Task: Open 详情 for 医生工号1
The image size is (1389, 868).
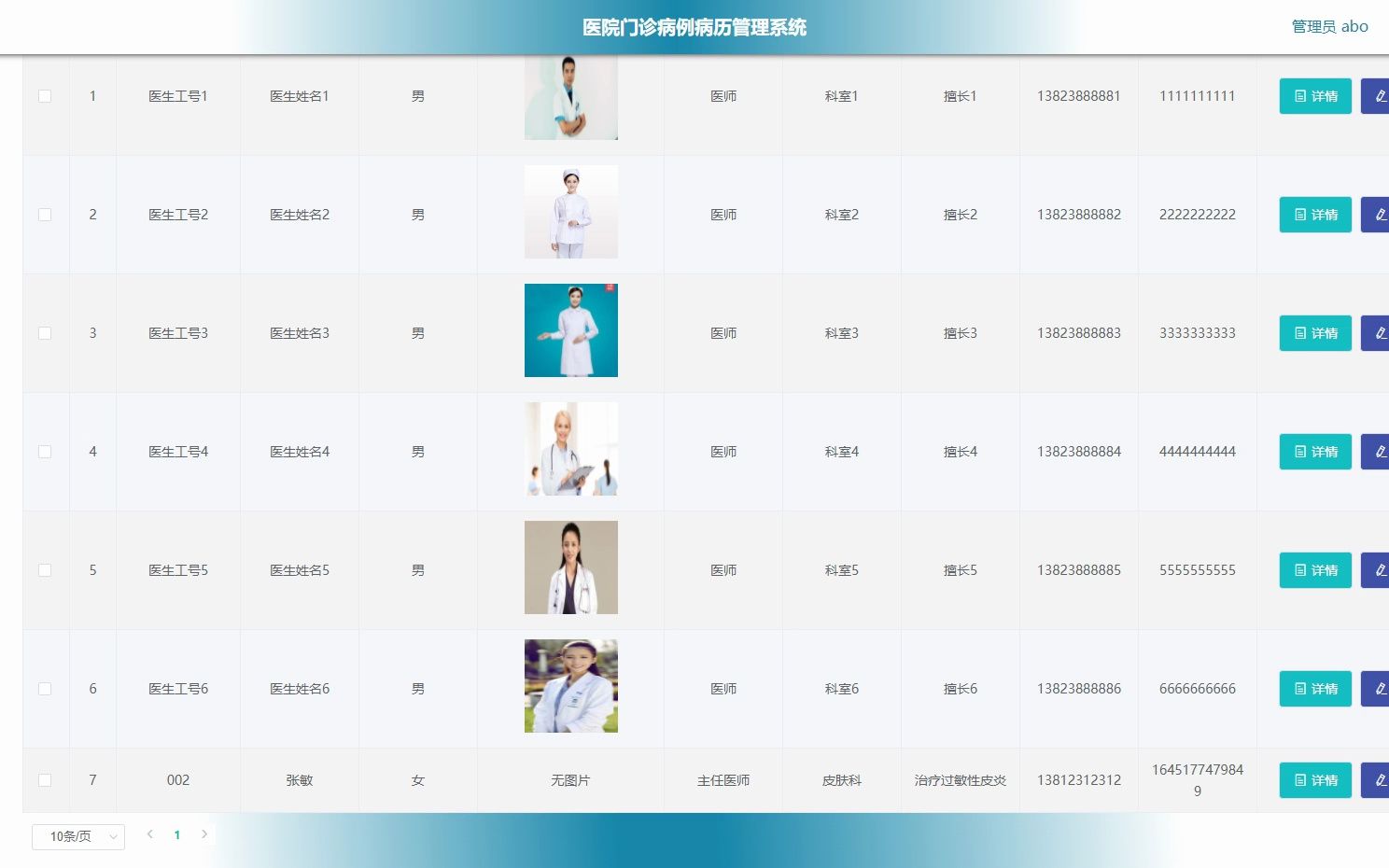Action: click(x=1314, y=96)
